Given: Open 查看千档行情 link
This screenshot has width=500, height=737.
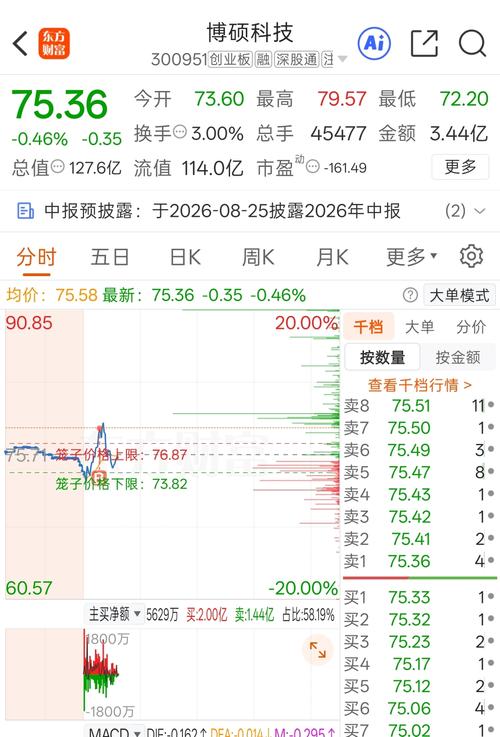Looking at the screenshot, I should click(x=419, y=385).
